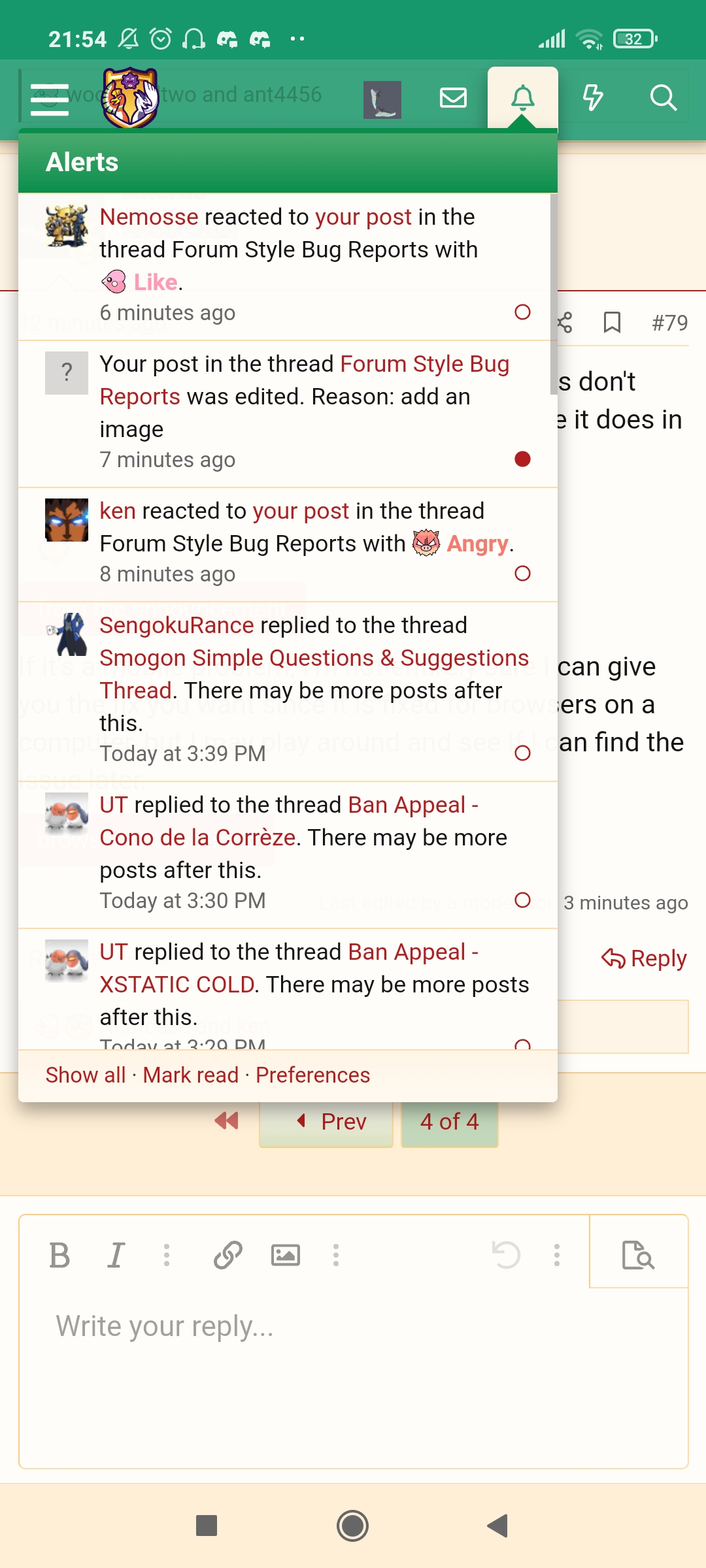
Task: Mark the edited-post alert as unread
Action: pyautogui.click(x=522, y=459)
